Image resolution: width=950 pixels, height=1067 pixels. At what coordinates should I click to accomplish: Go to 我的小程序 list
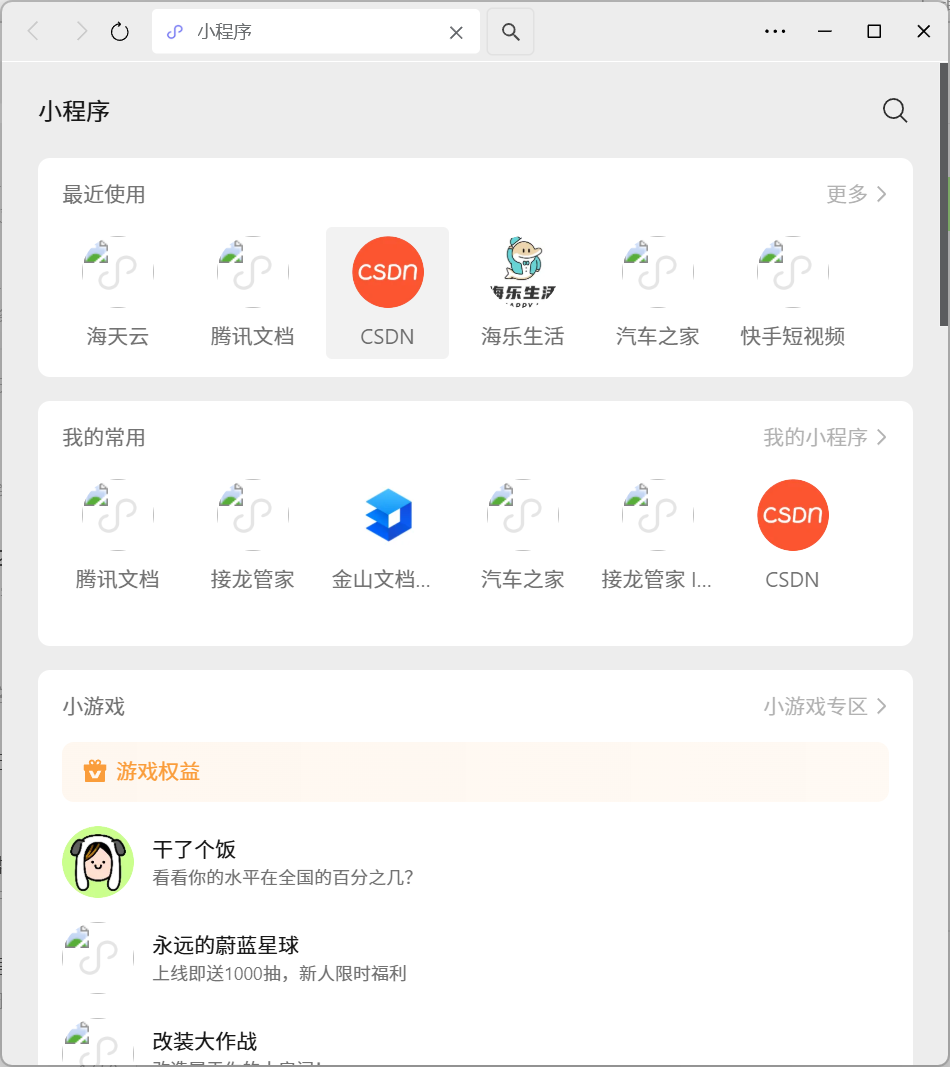(x=825, y=437)
